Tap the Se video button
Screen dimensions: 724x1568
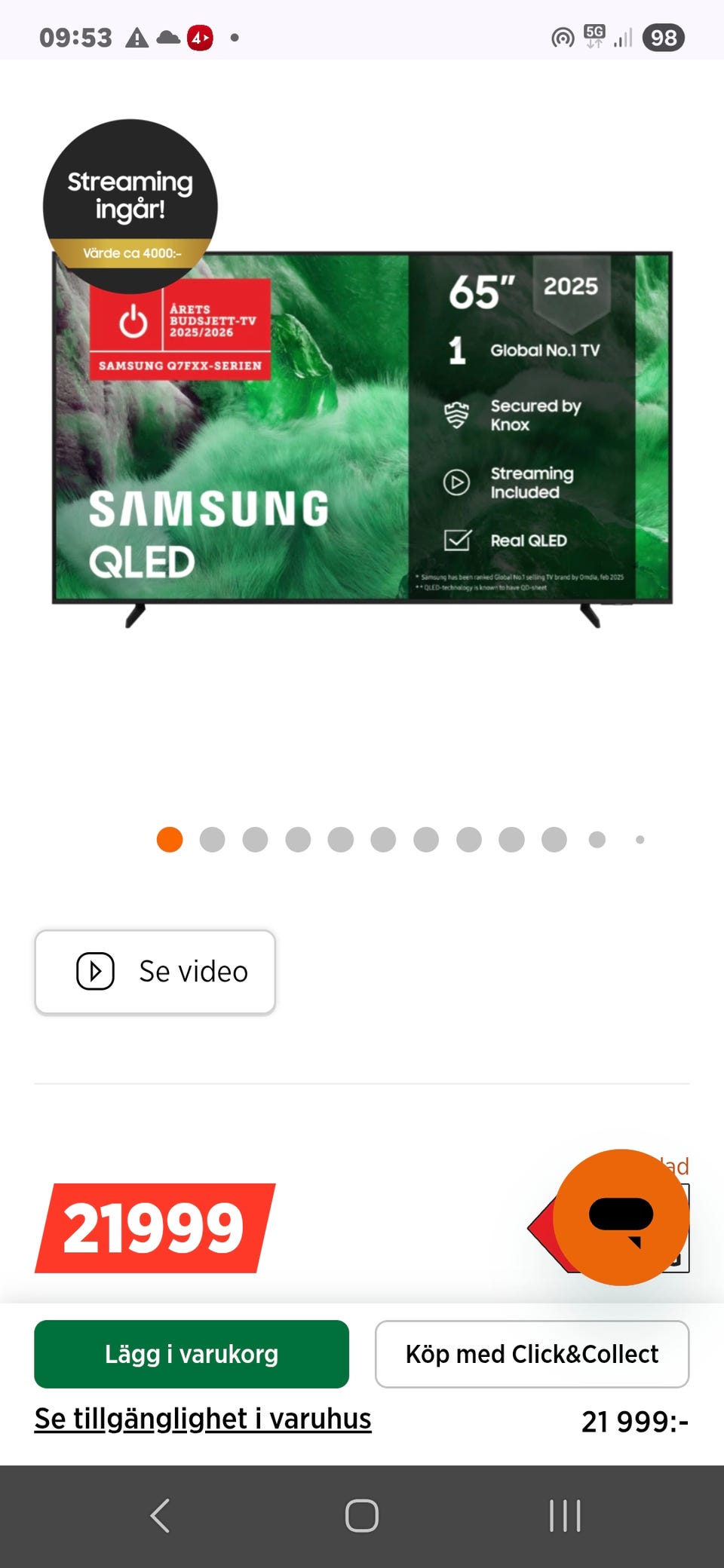pos(155,972)
